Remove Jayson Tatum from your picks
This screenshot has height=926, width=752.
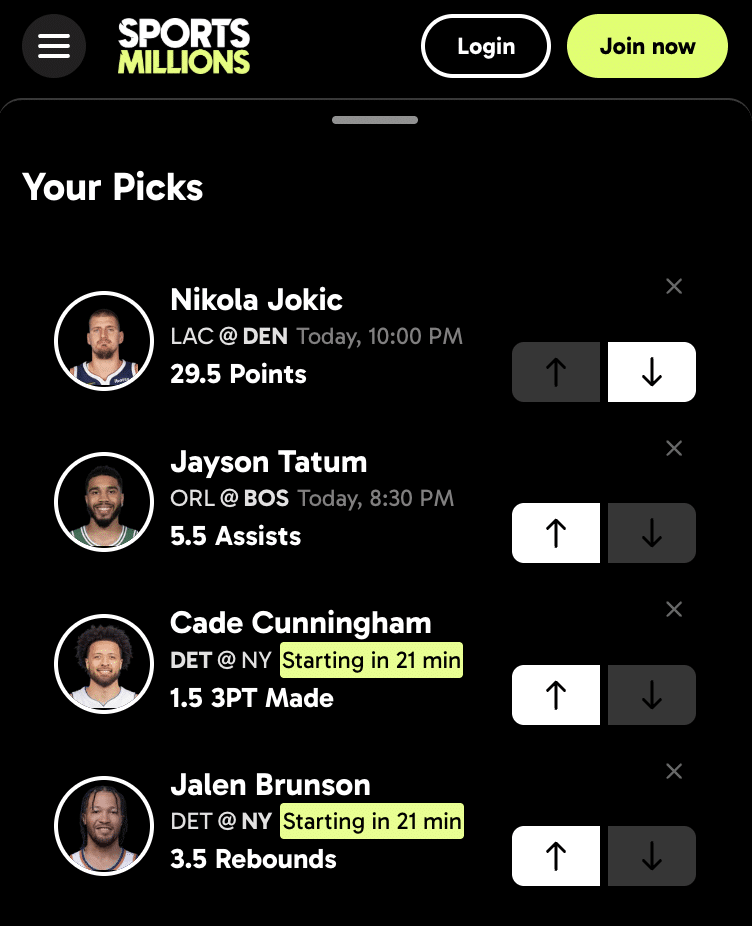coord(673,448)
